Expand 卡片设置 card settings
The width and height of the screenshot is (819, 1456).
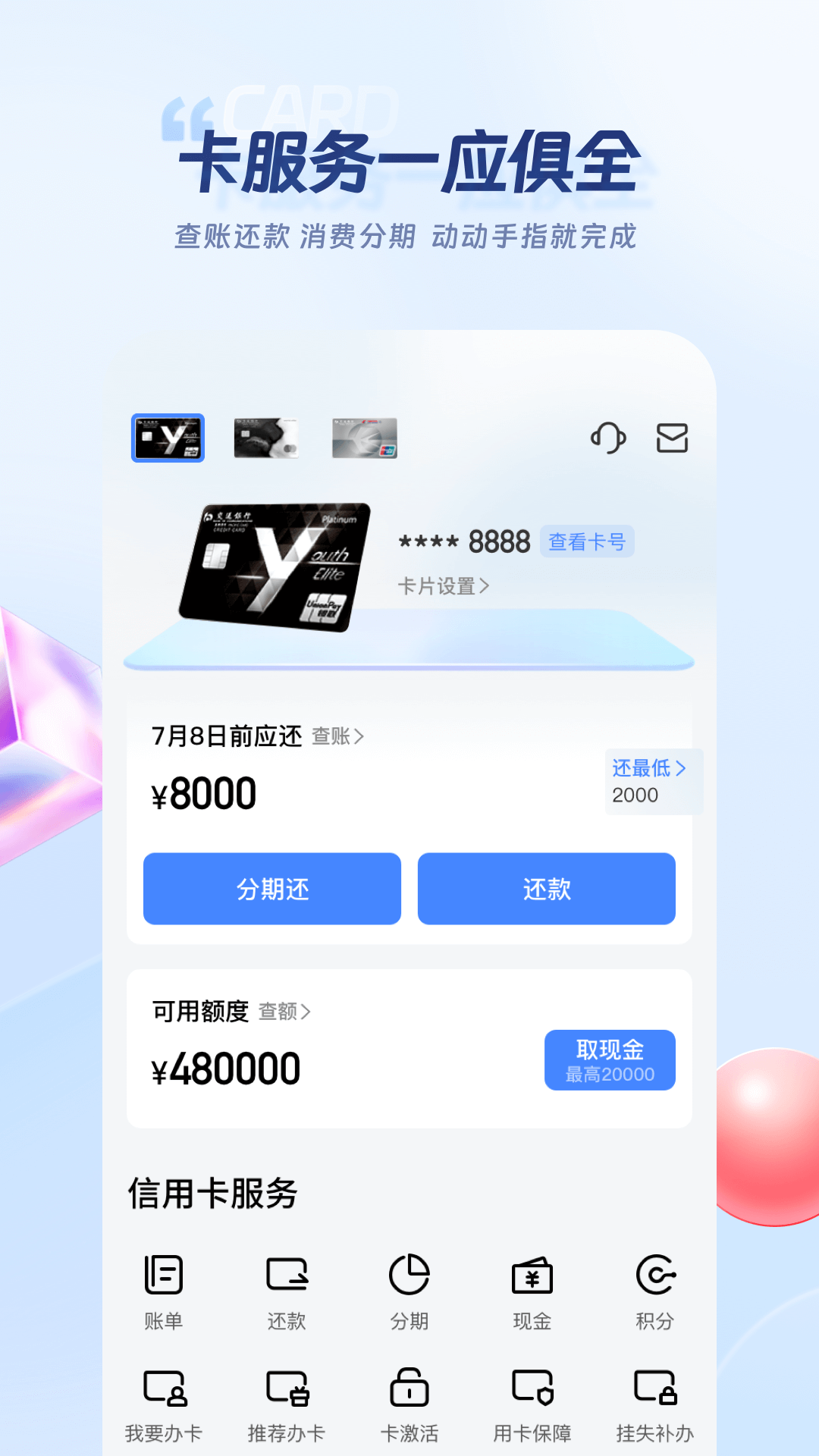click(444, 586)
